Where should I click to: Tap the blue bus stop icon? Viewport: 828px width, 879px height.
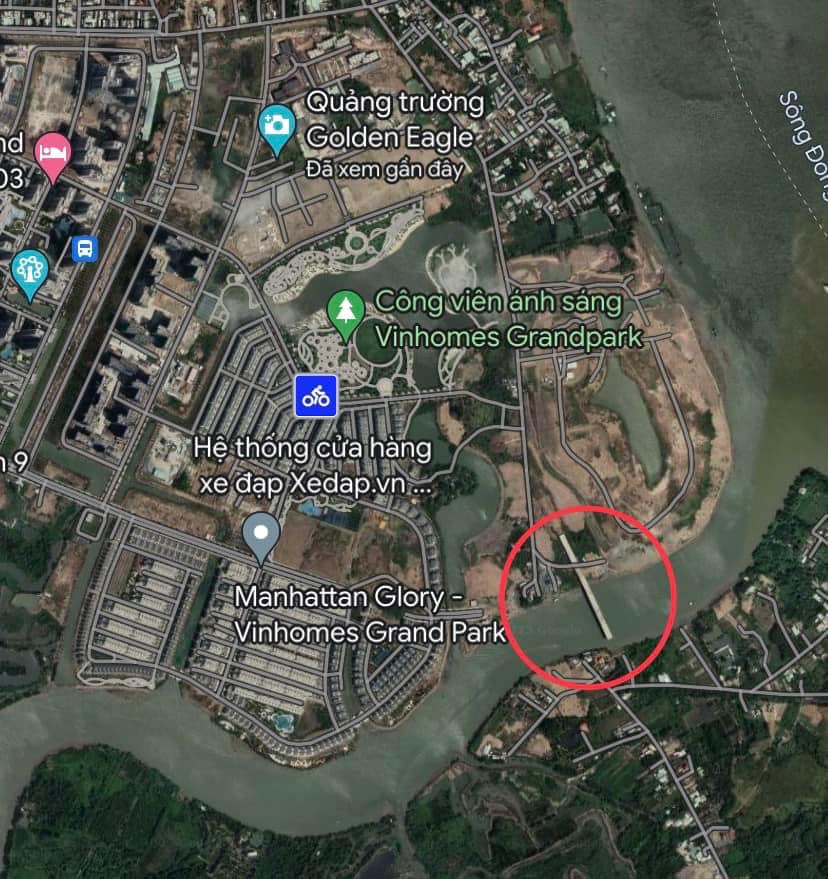[x=85, y=248]
